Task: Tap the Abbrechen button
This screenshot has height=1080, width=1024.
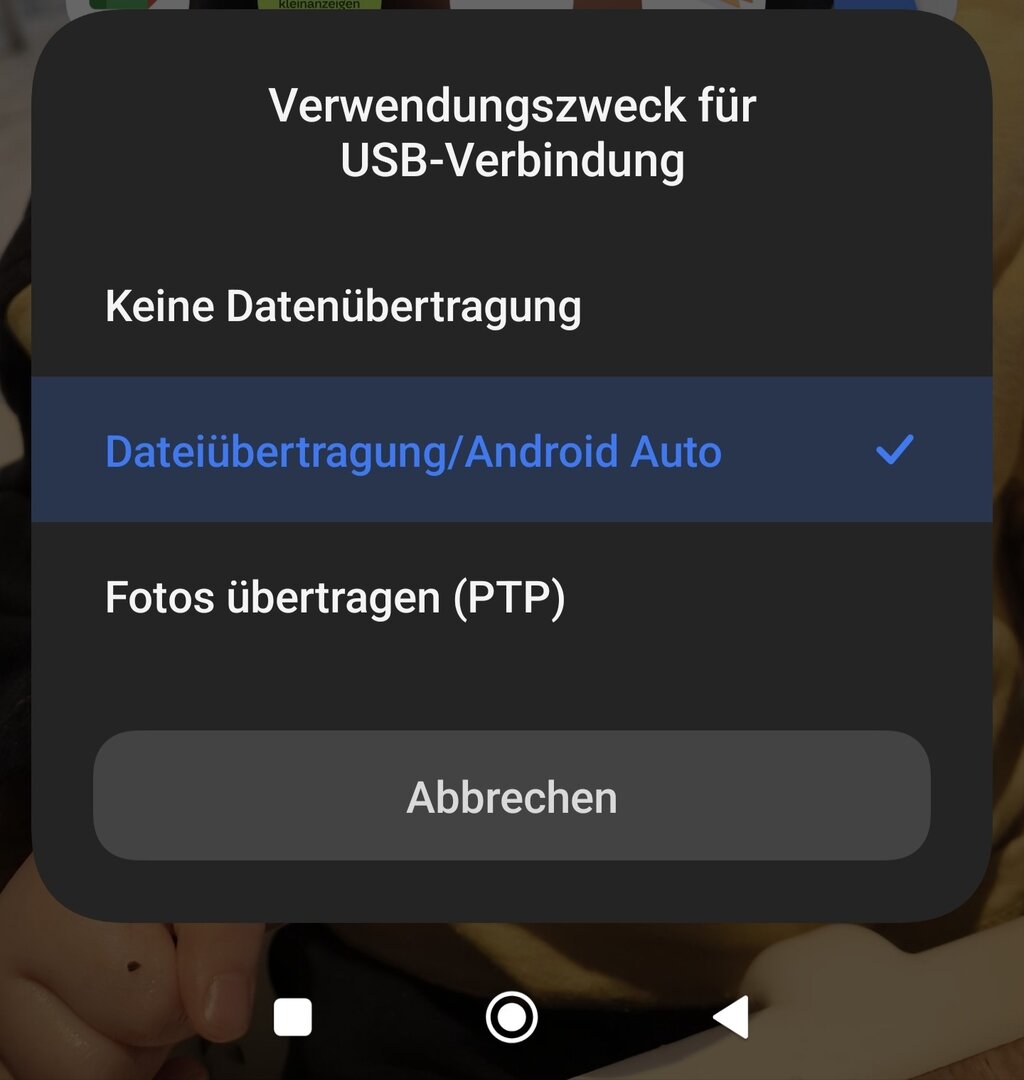Action: pos(511,797)
